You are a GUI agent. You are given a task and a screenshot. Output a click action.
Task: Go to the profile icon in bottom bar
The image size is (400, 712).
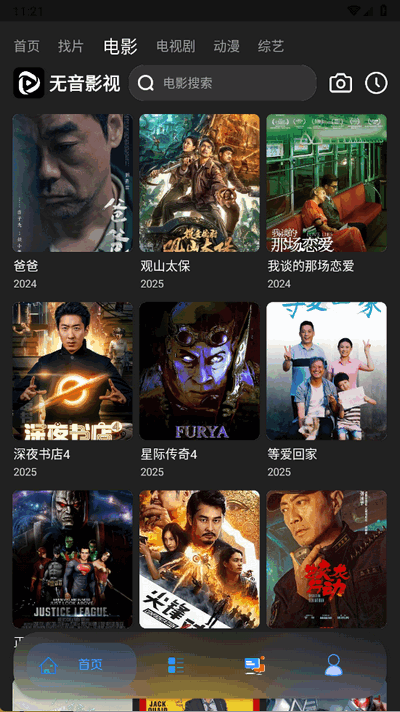pos(334,665)
